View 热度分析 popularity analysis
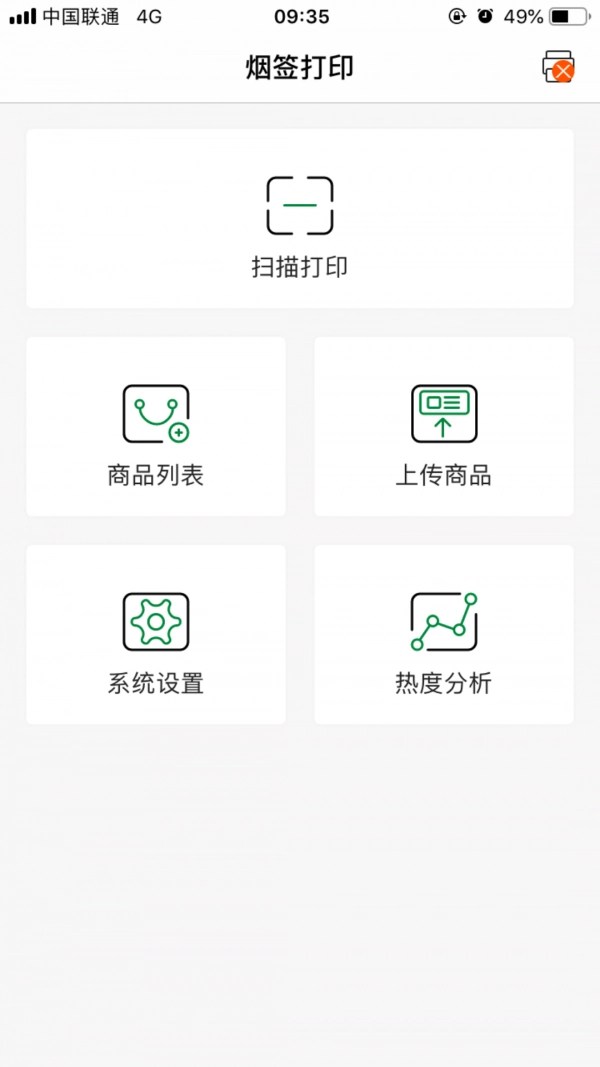This screenshot has height=1067, width=600. (x=444, y=635)
